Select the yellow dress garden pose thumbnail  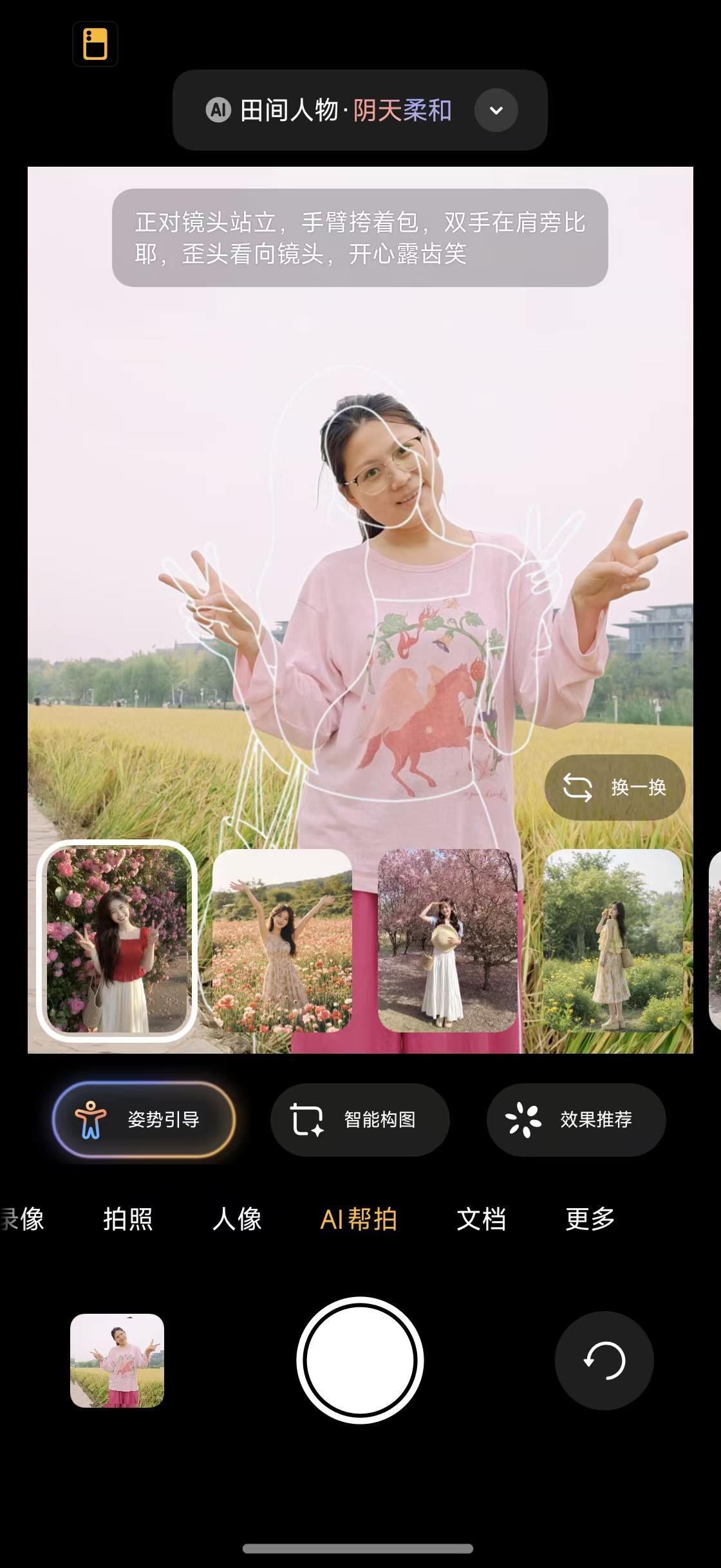[613, 940]
